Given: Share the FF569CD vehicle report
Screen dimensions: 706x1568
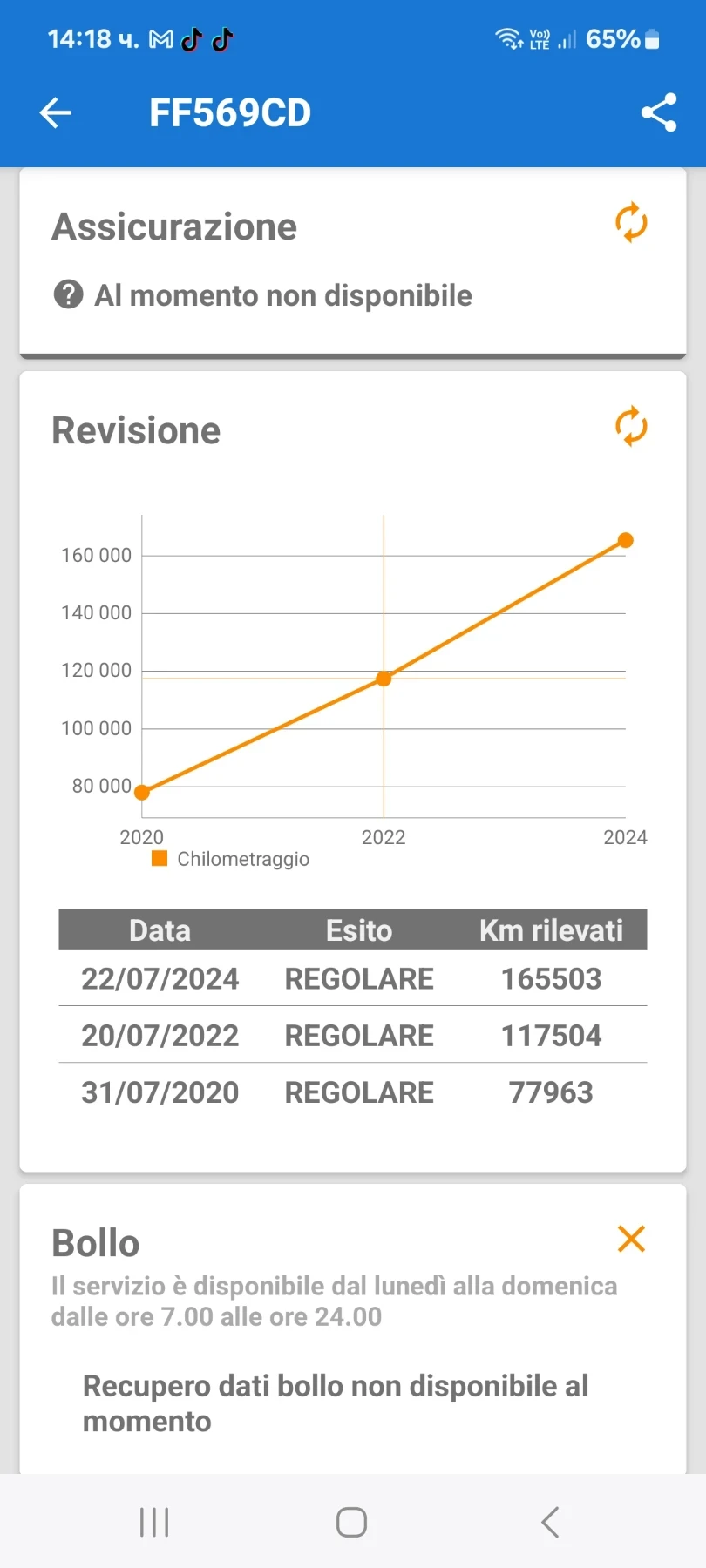Looking at the screenshot, I should click(x=658, y=112).
